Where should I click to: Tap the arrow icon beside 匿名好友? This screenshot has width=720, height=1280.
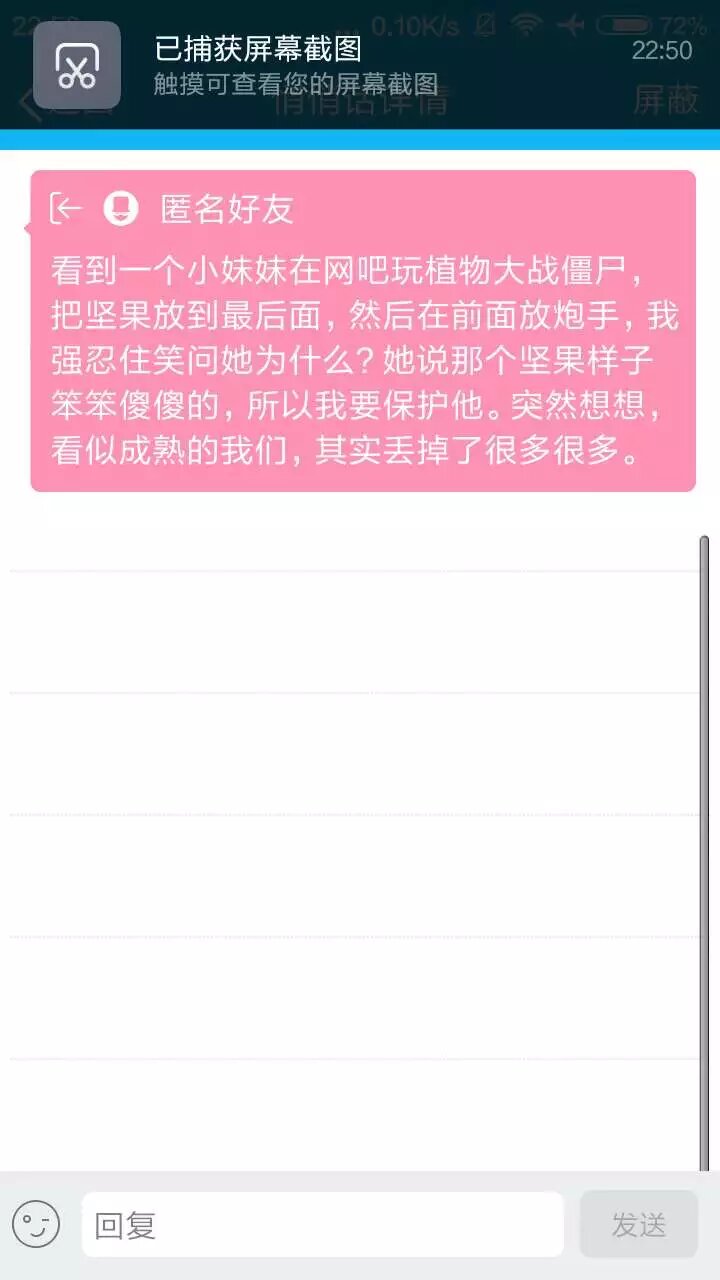(66, 208)
